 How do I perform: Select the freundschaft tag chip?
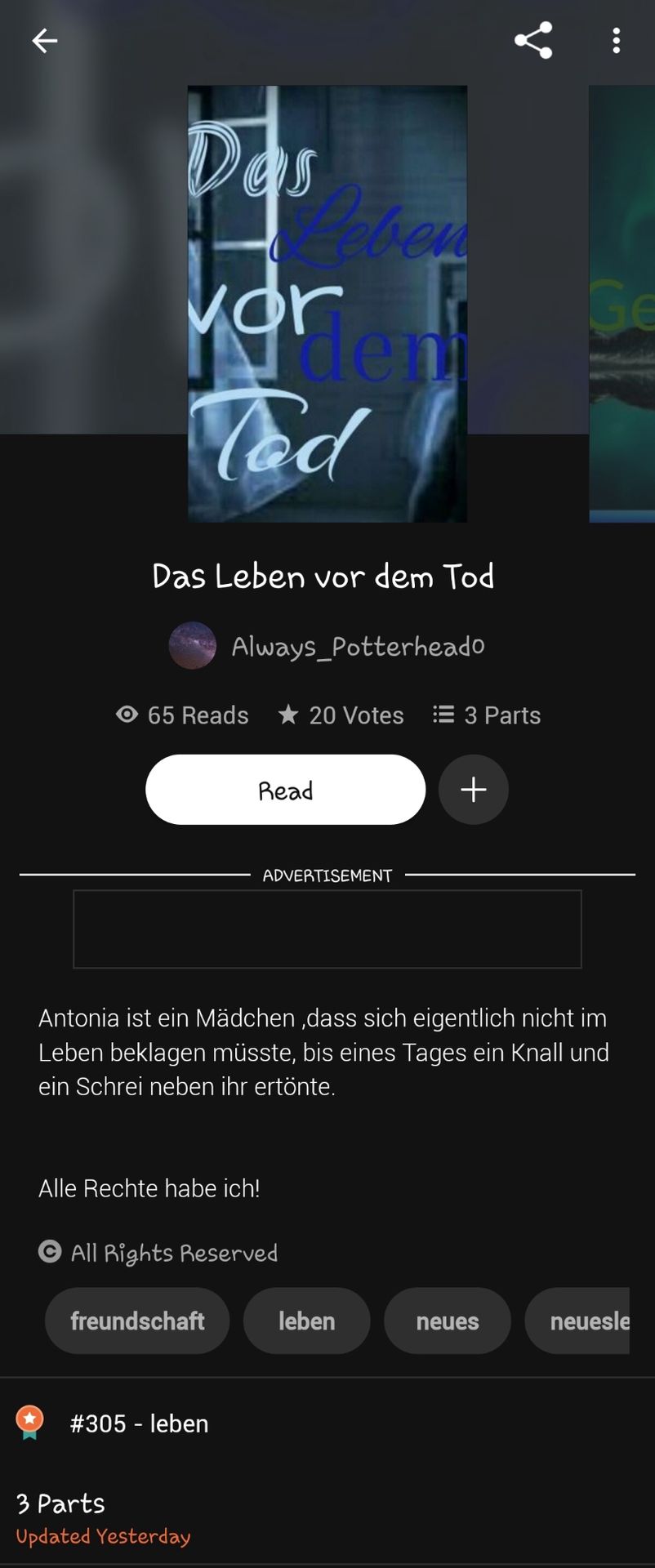137,1321
